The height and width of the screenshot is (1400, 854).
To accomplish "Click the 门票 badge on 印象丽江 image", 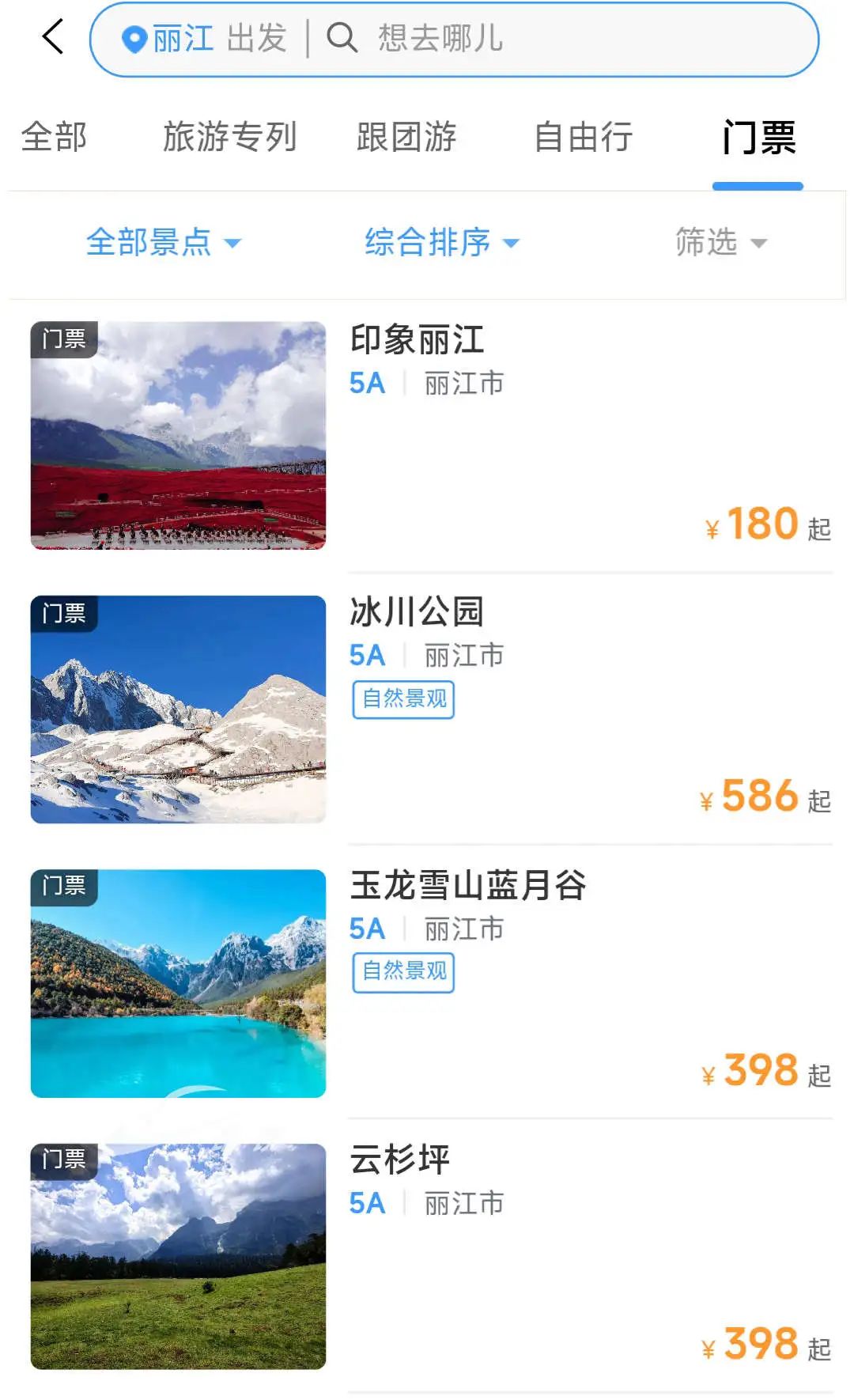I will click(x=65, y=340).
